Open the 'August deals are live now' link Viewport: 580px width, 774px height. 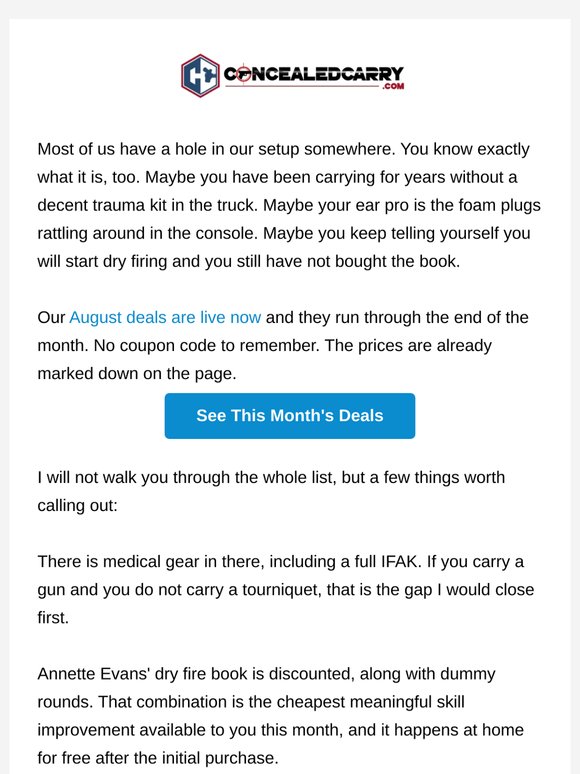[x=165, y=317]
